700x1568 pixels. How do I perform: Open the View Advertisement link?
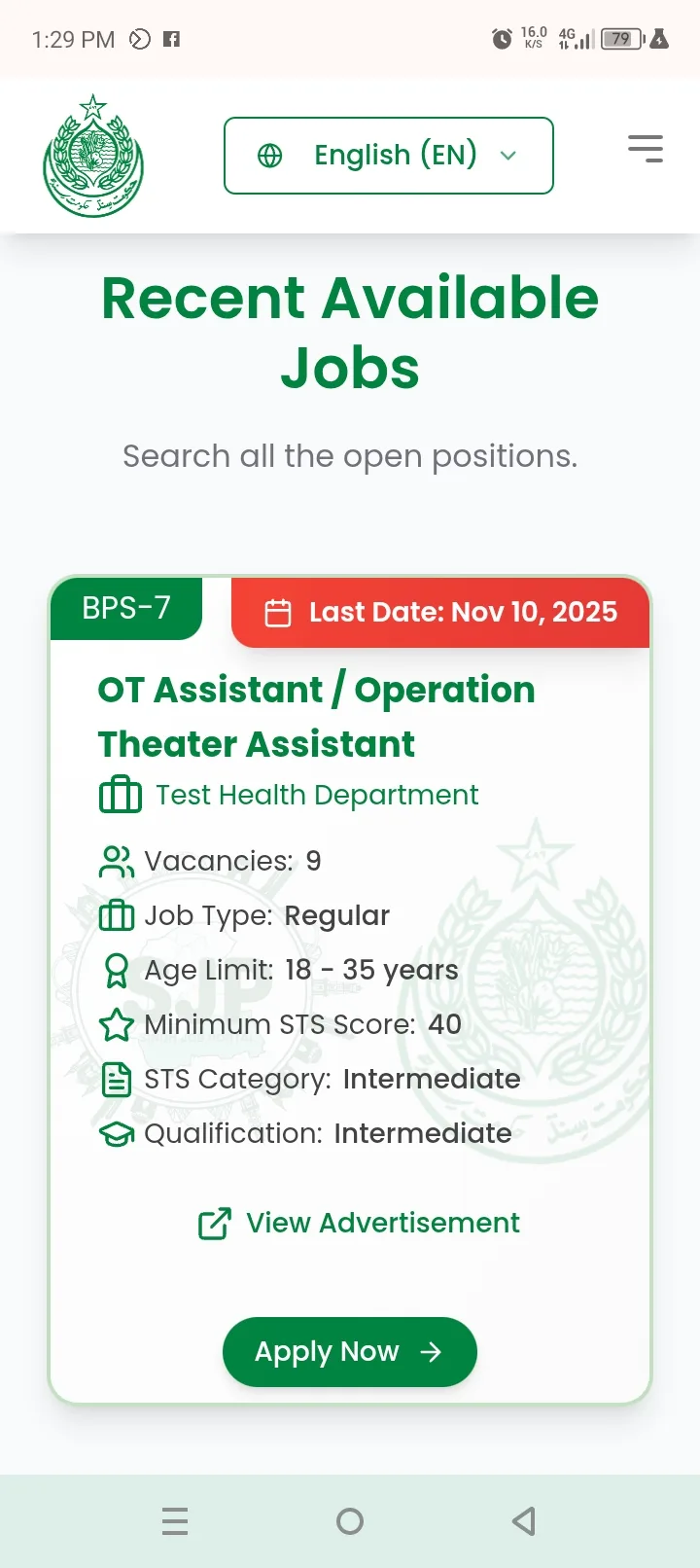(x=360, y=1223)
